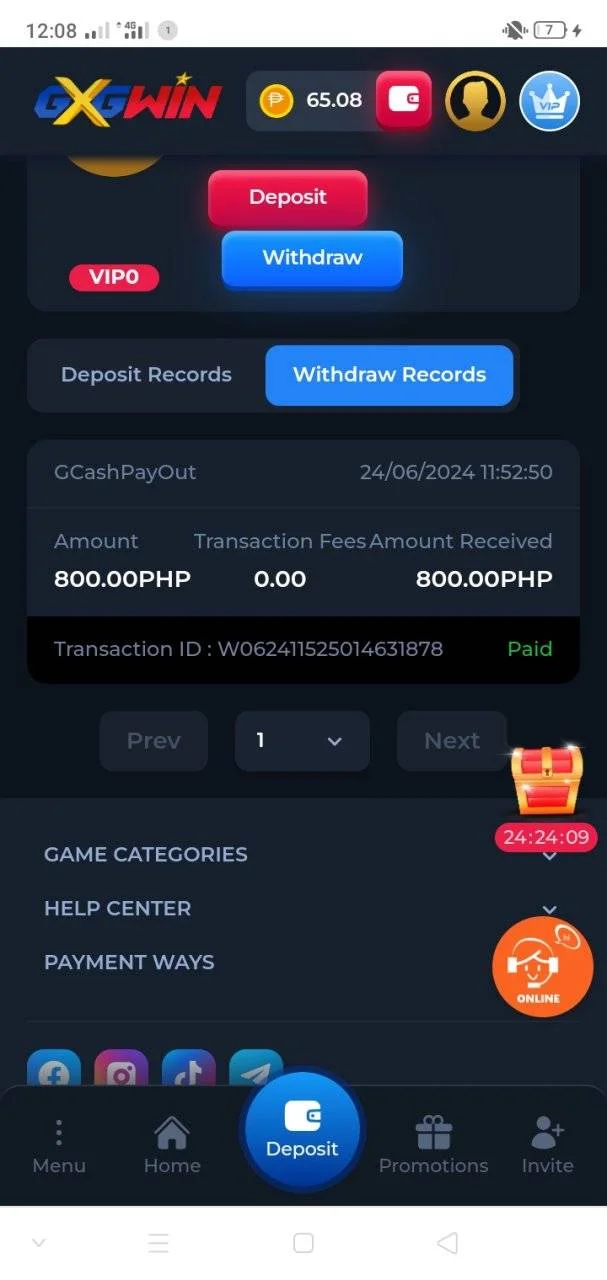Go to the Home tab

click(x=172, y=1146)
